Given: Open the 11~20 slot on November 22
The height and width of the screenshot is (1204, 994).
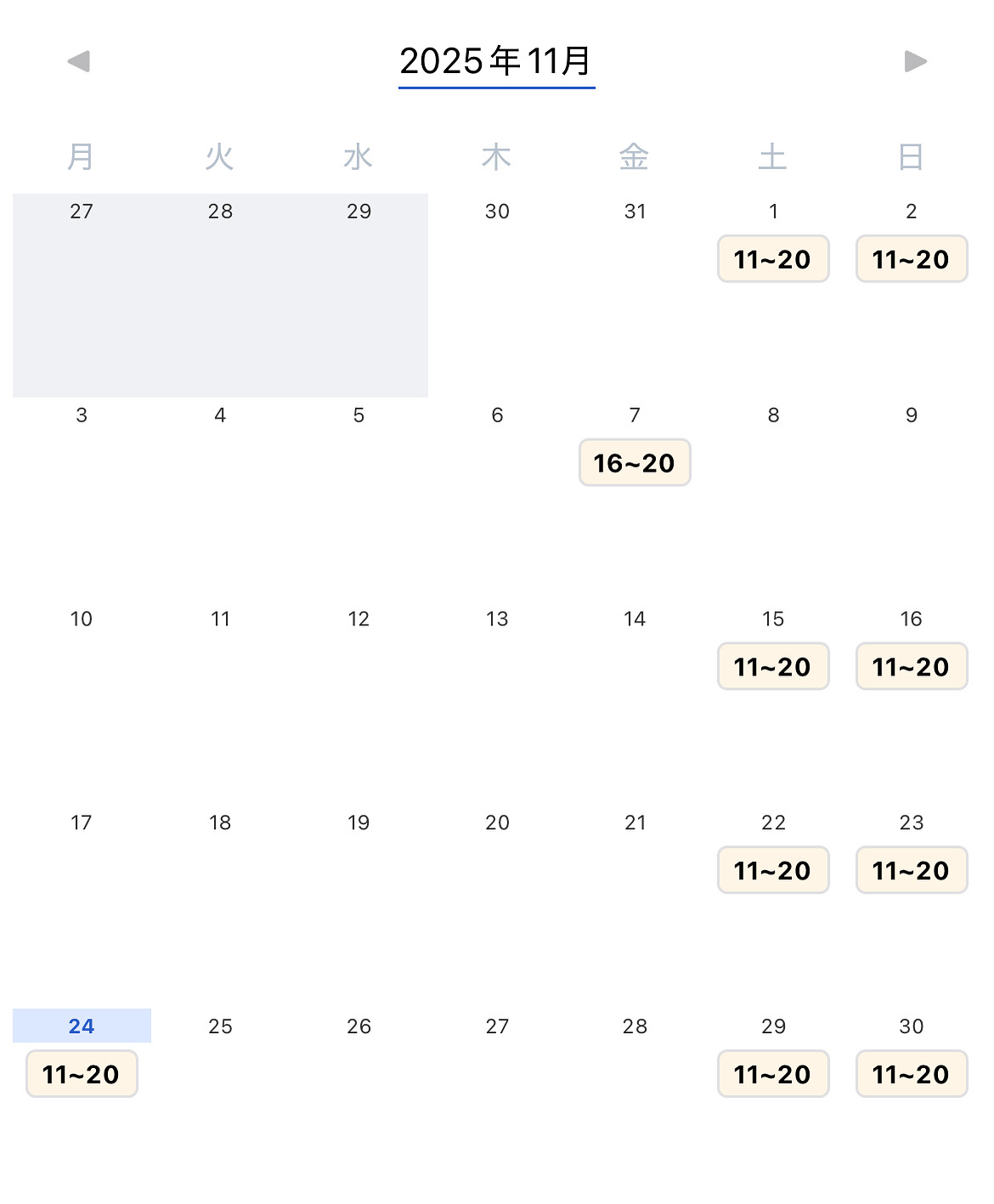Looking at the screenshot, I should (773, 871).
